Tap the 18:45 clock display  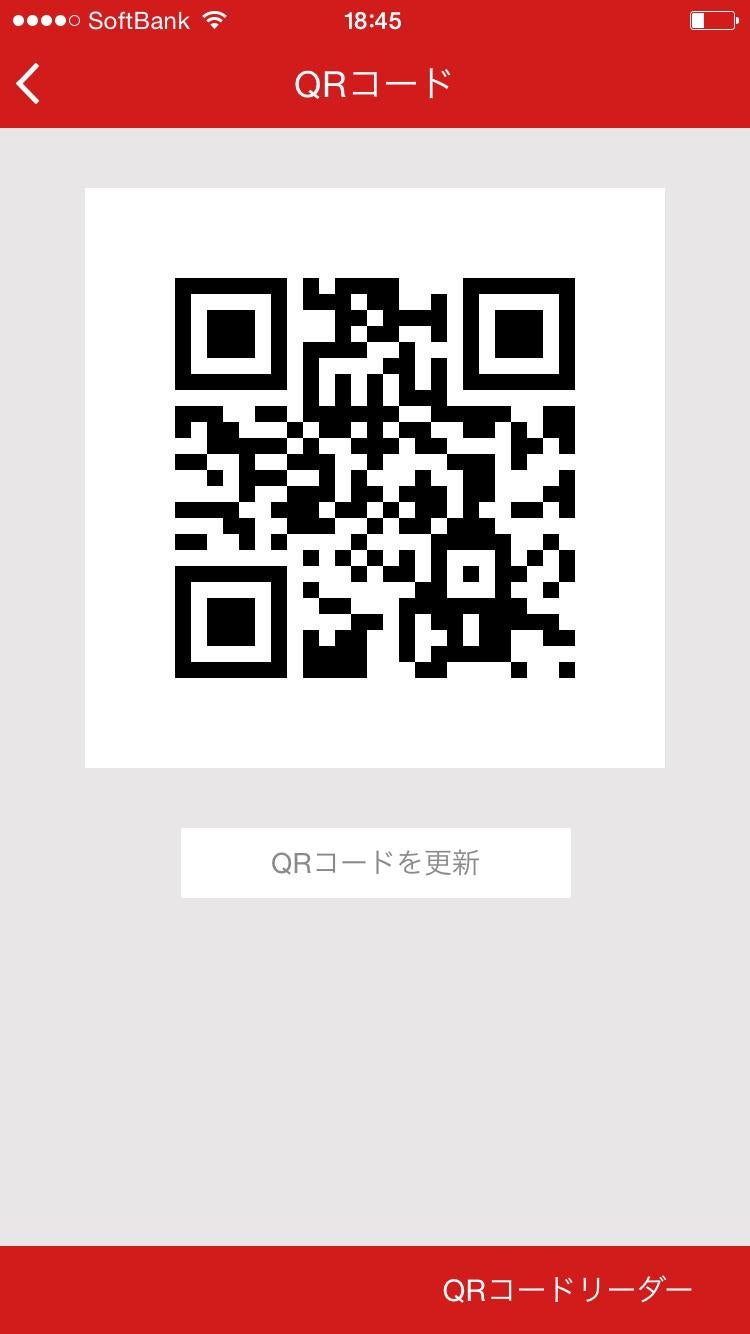(x=374, y=20)
